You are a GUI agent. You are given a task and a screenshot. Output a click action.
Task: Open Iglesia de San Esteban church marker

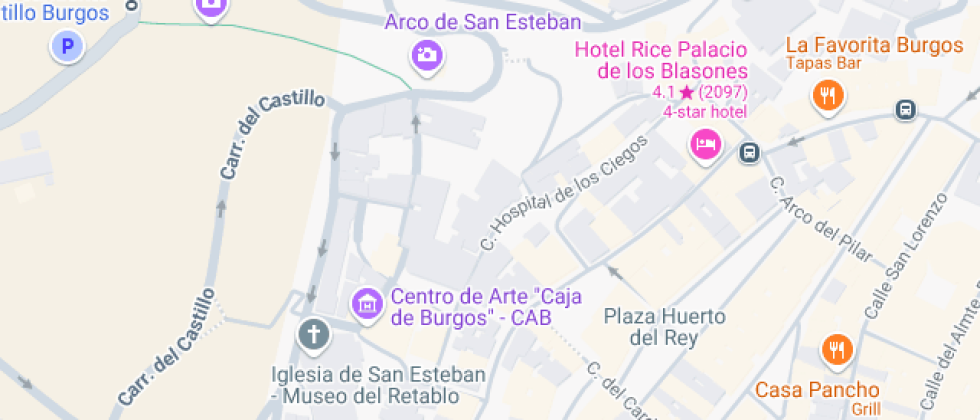pos(314,335)
